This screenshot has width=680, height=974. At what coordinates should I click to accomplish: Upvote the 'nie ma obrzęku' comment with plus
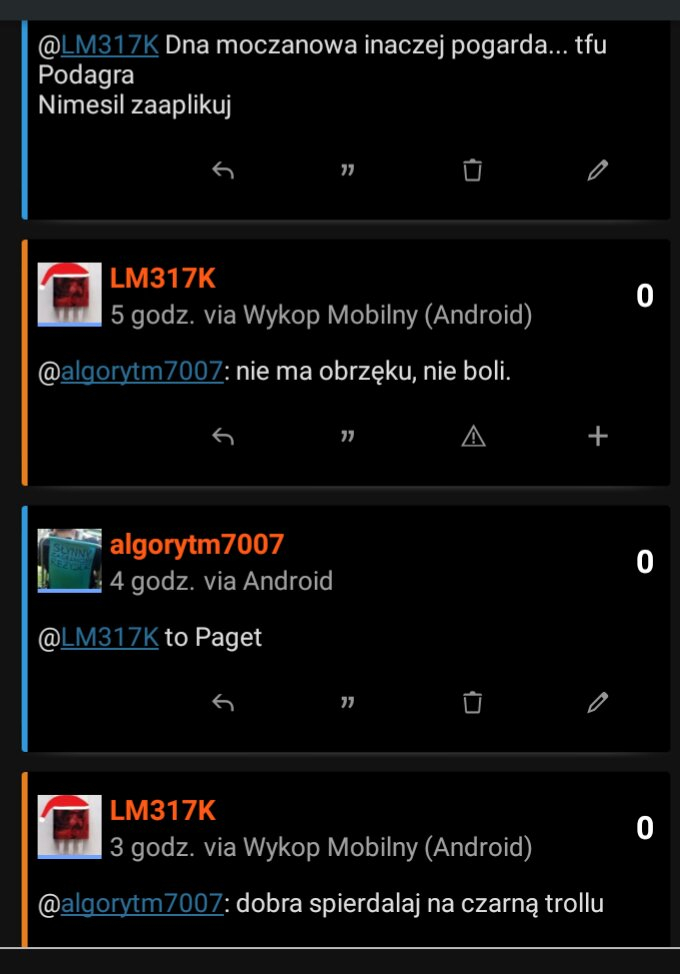597,436
